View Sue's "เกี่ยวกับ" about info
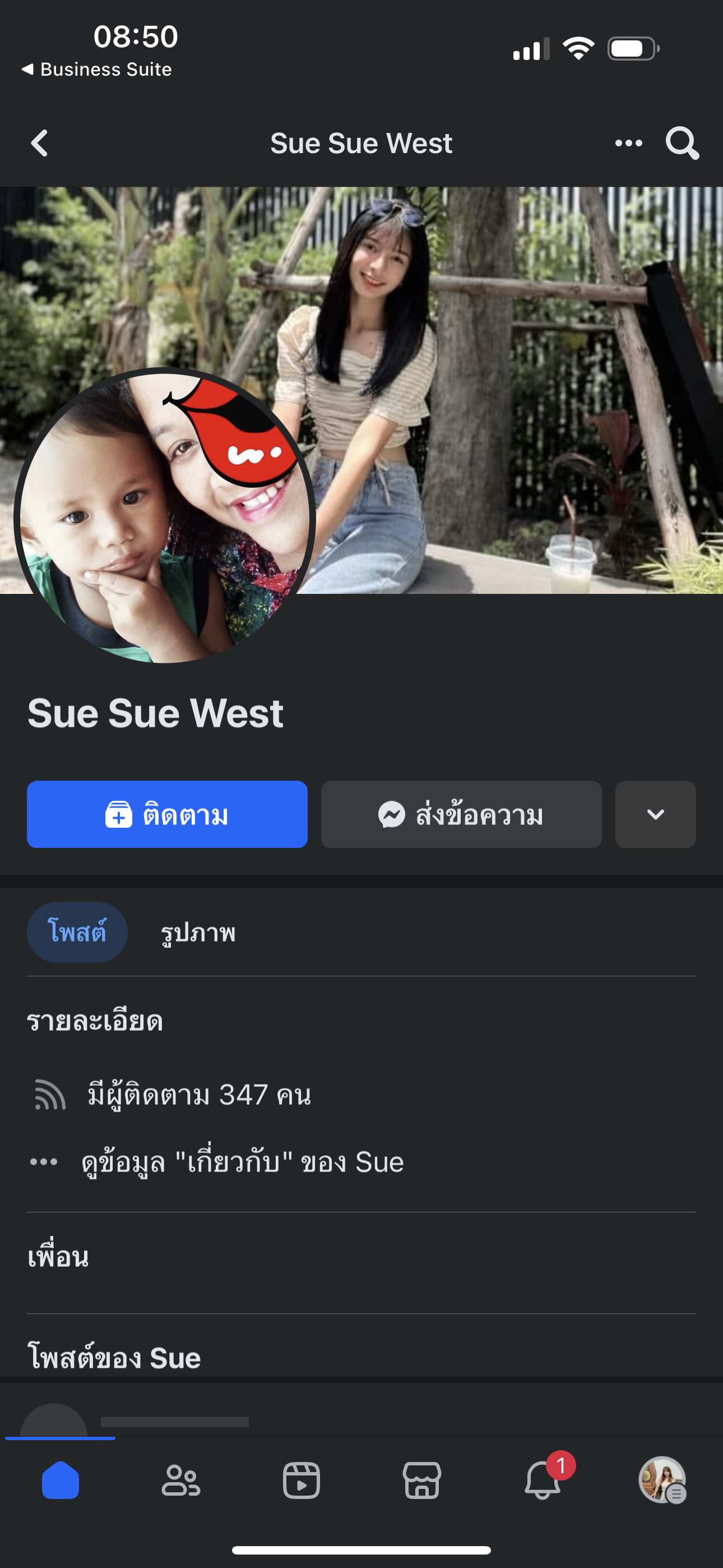 [x=242, y=1162]
